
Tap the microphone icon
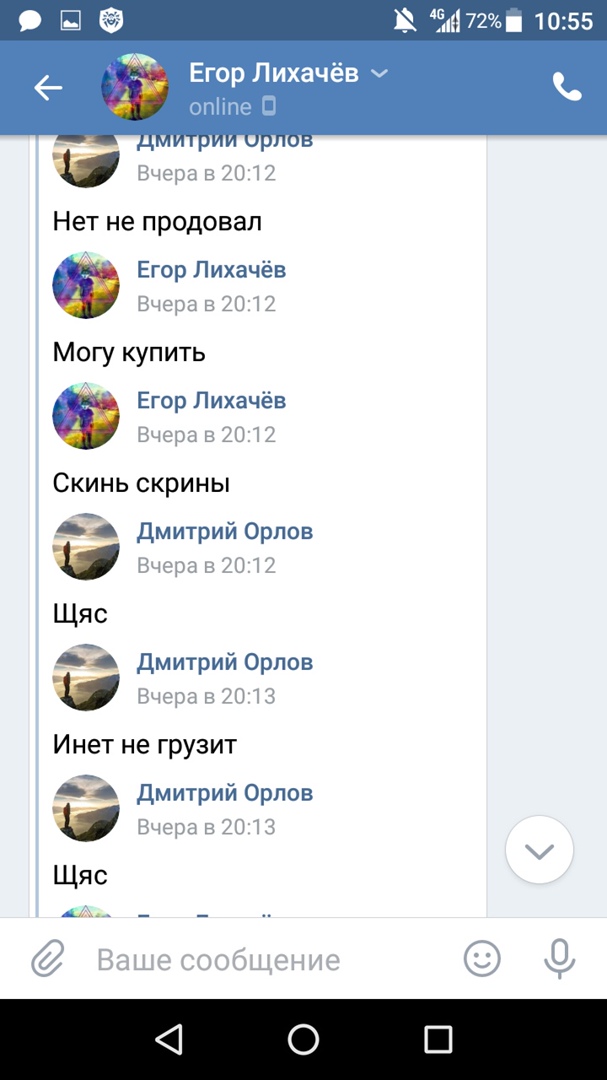click(x=559, y=960)
